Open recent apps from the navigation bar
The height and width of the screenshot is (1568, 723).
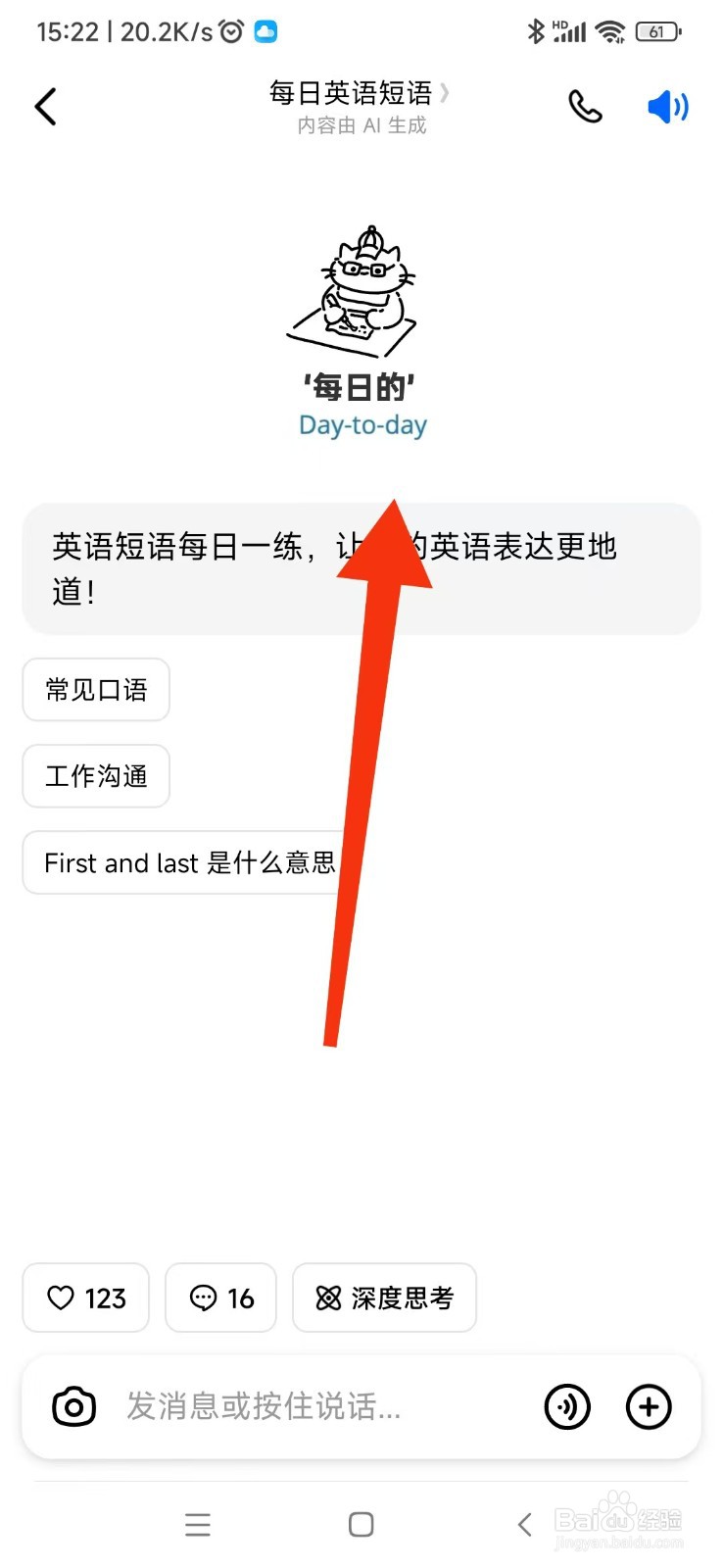pyautogui.click(x=198, y=1524)
